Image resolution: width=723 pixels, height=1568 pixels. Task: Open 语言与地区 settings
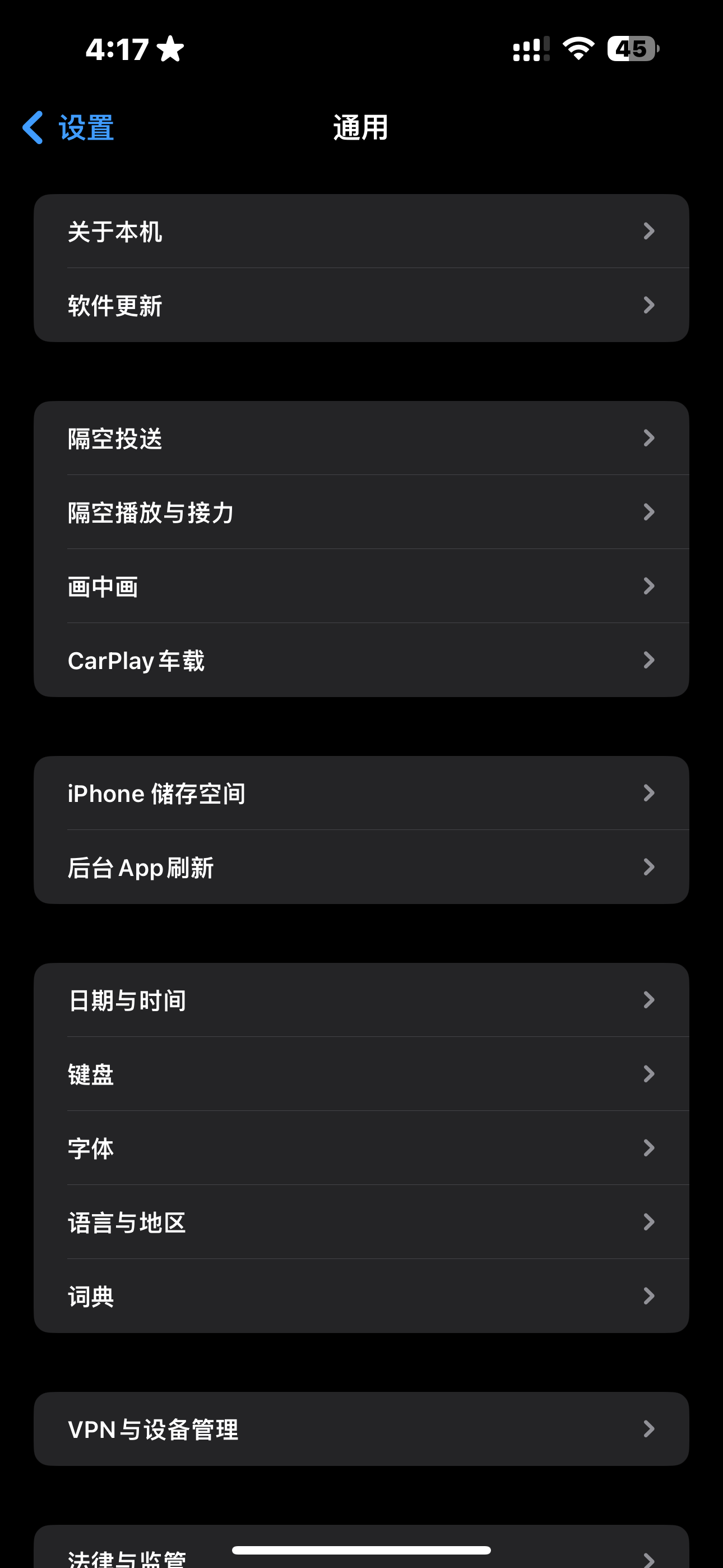pyautogui.click(x=361, y=1222)
